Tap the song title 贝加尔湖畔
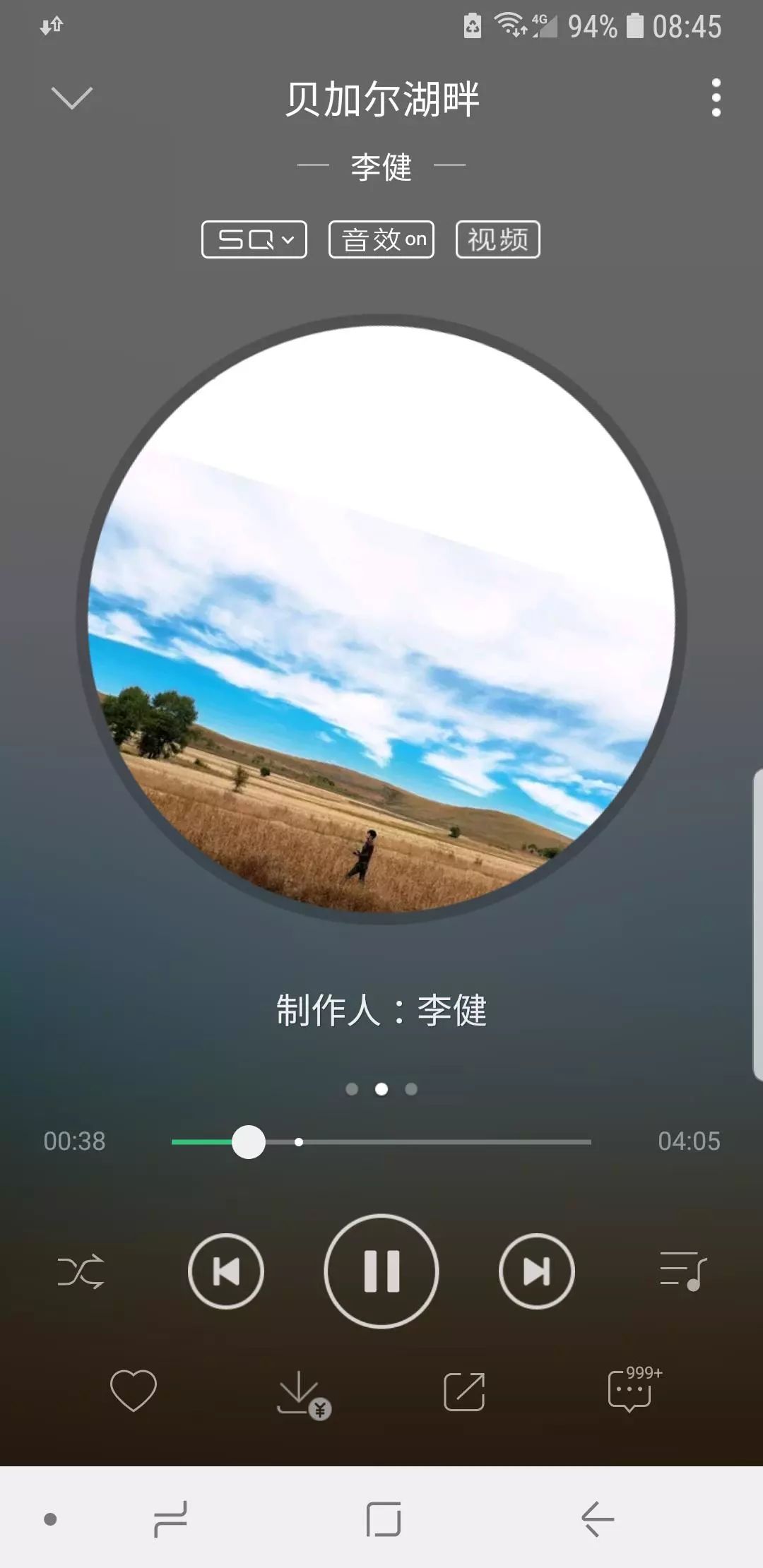 point(381,99)
